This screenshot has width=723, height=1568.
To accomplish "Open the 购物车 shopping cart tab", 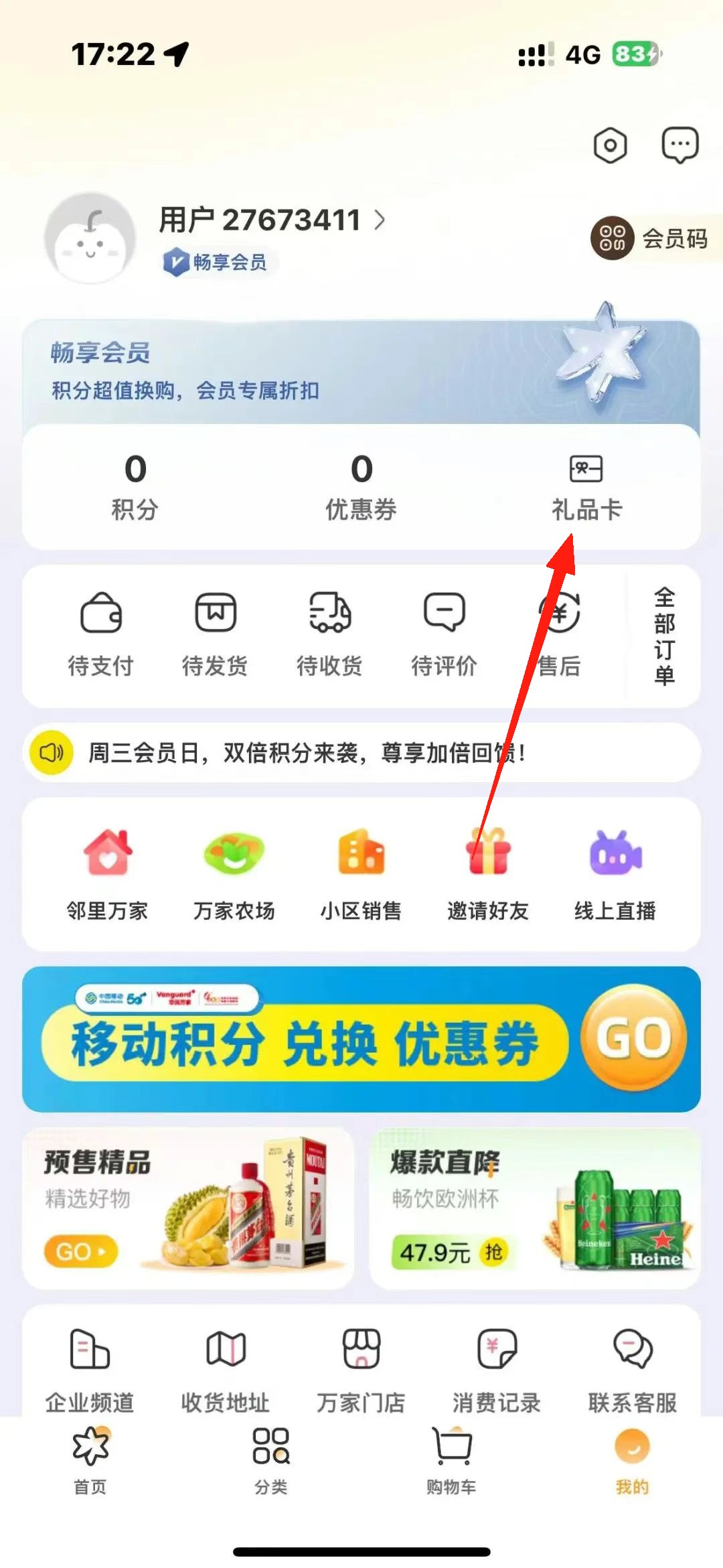I will tap(450, 1470).
